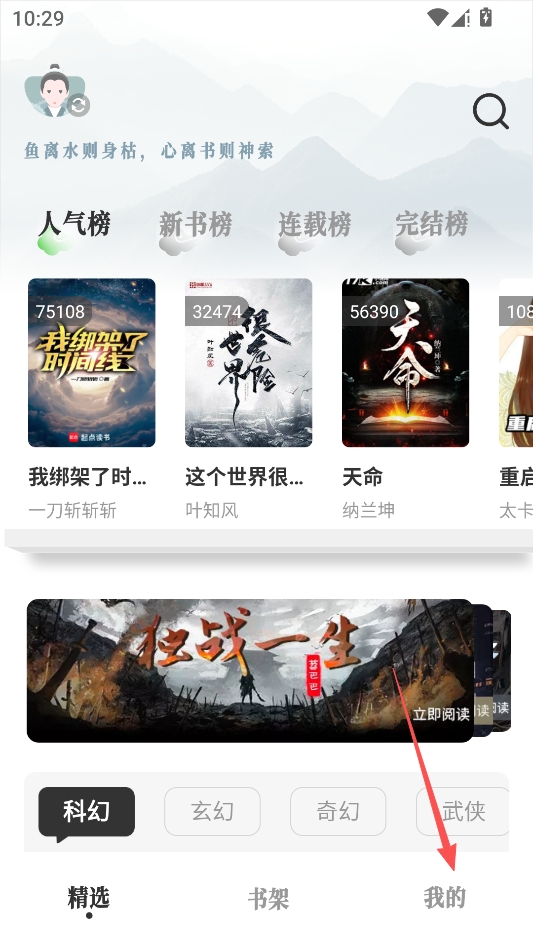Screen dimensions: 533x948
Task: Open the 我的 bottom tab
Action: point(445,898)
